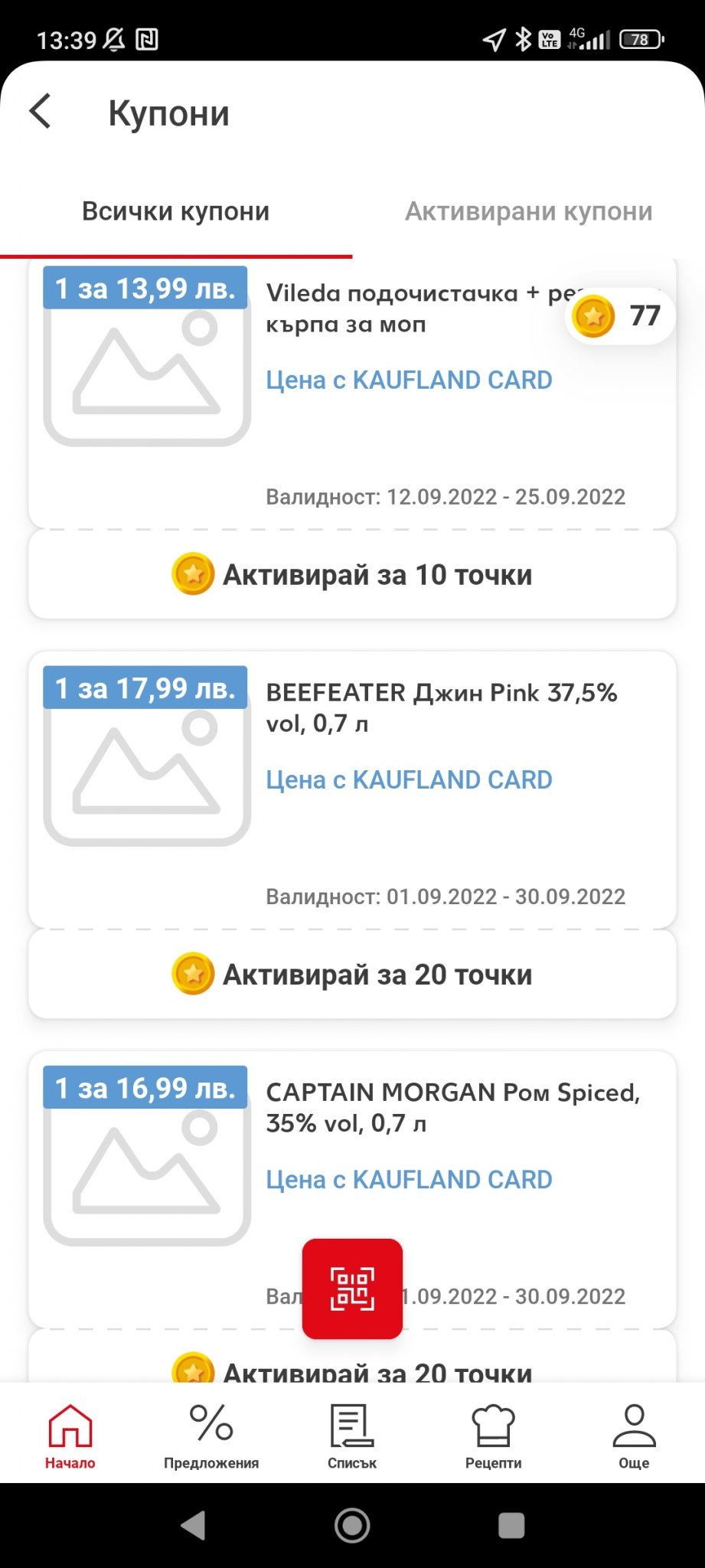Go to the Начало tab
705x1568 pixels.
click(x=70, y=1437)
